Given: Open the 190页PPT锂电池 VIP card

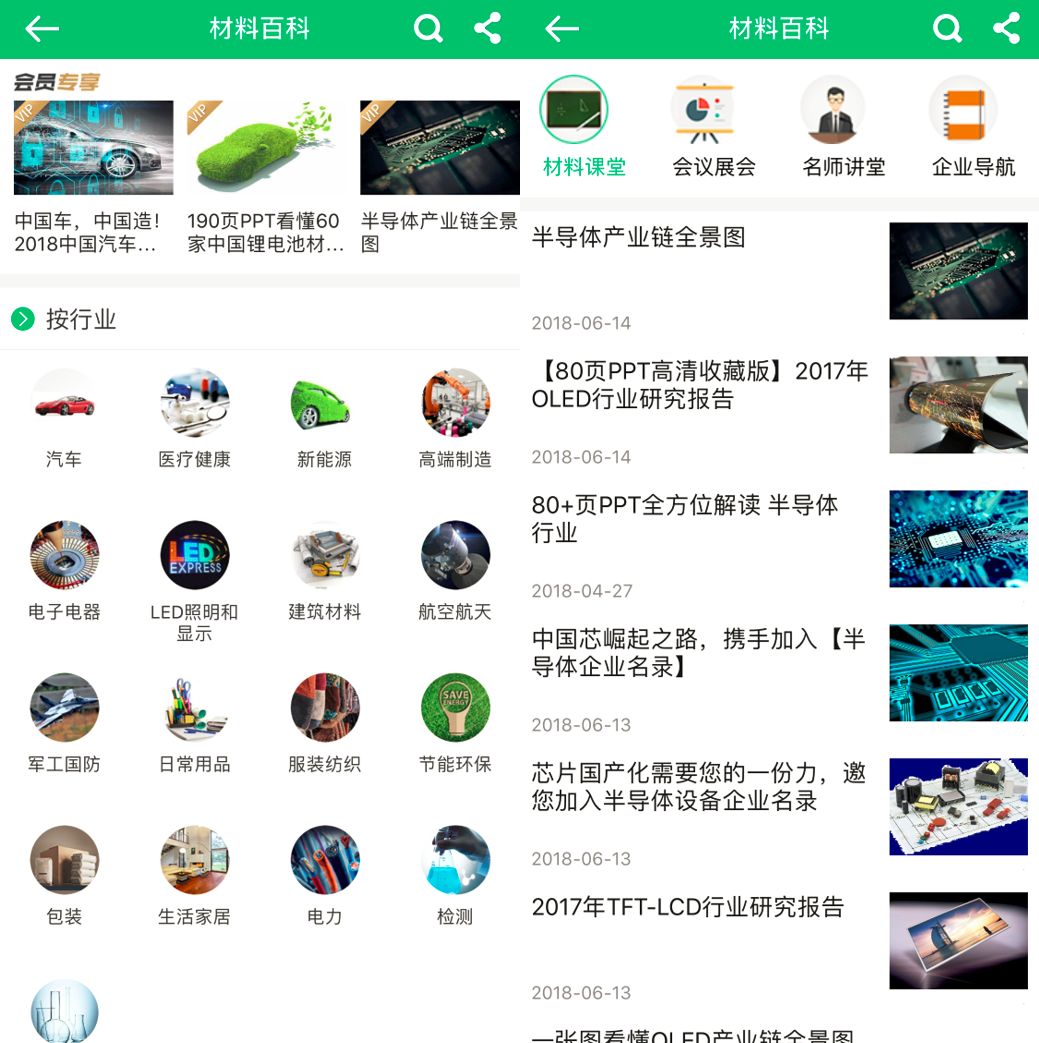Looking at the screenshot, I should pos(266,176).
